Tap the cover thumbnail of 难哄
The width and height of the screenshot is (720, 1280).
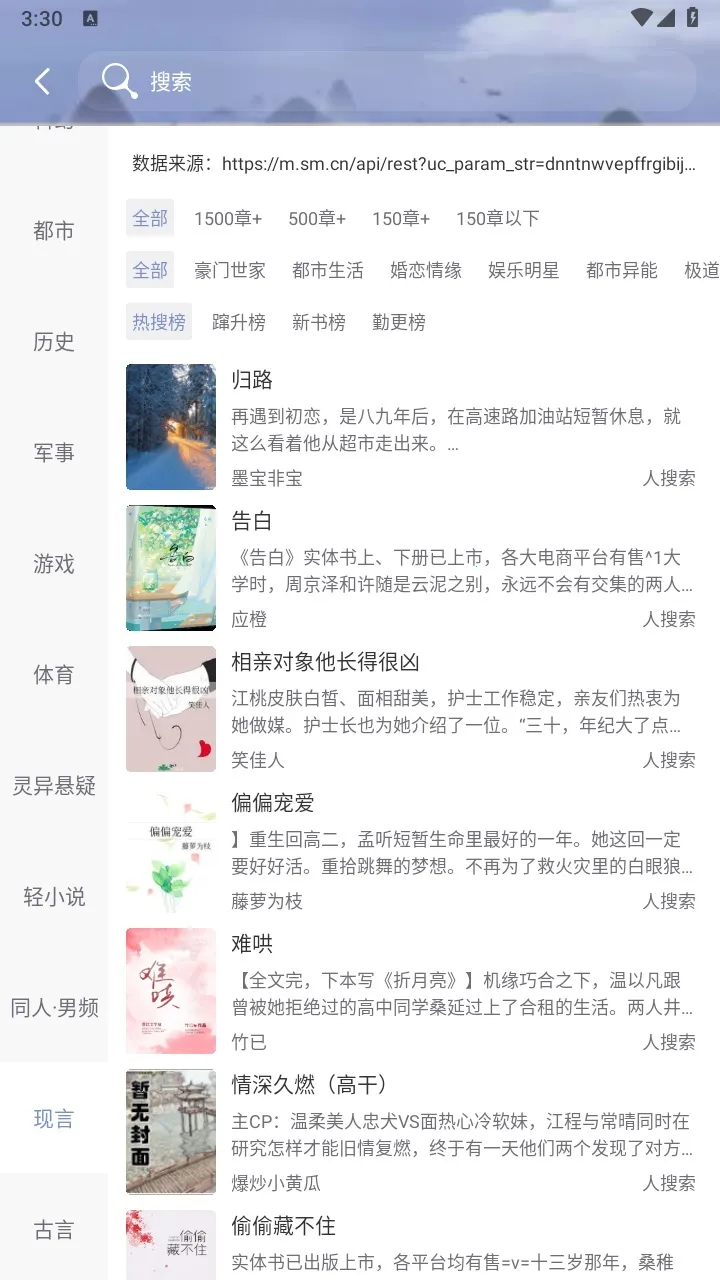click(x=170, y=991)
